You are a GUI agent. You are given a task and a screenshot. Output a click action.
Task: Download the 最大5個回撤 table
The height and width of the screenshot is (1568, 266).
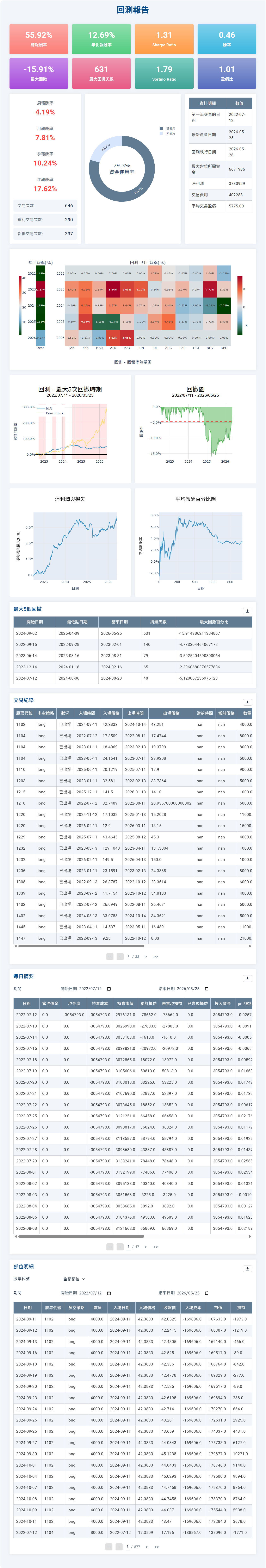point(247,611)
